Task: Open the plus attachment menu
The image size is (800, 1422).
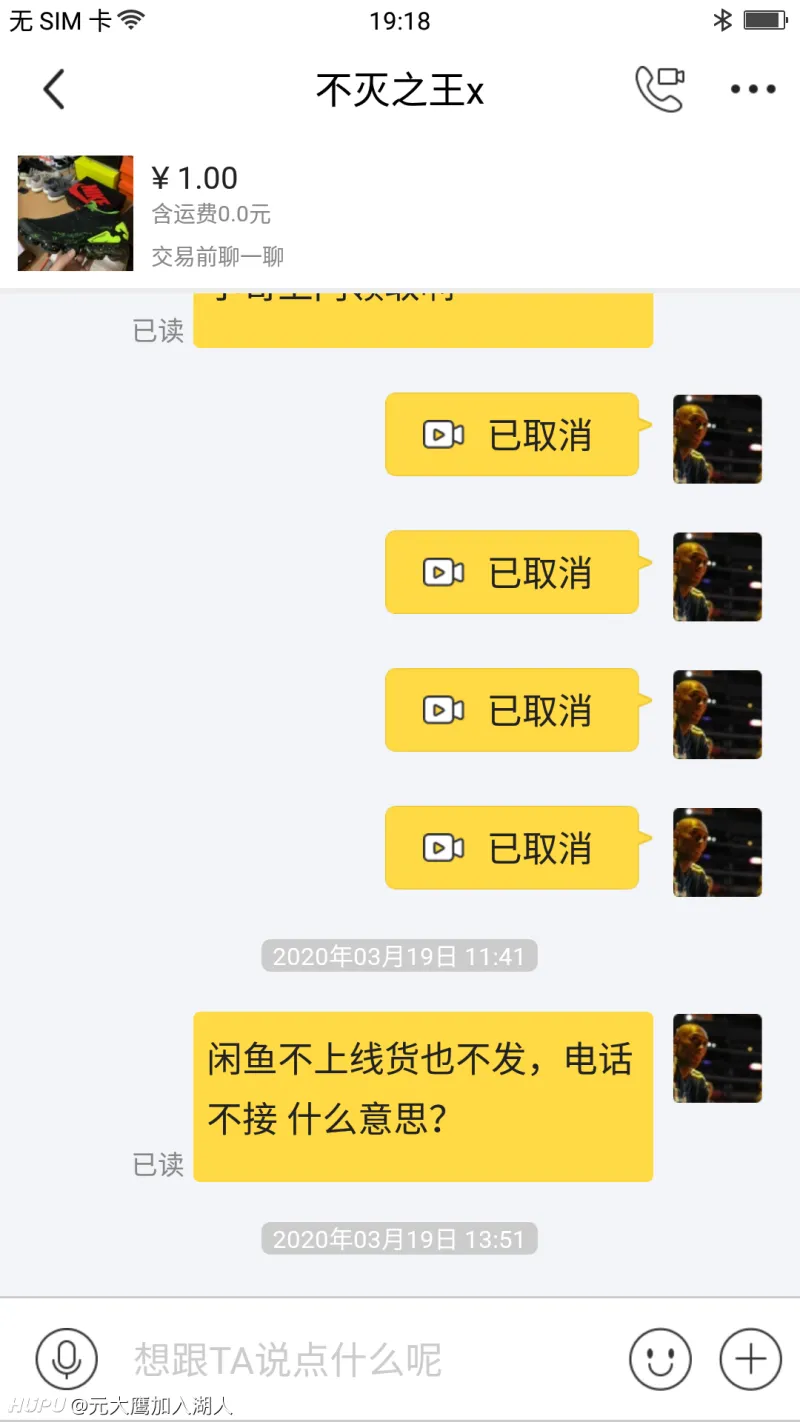Action: [750, 1359]
